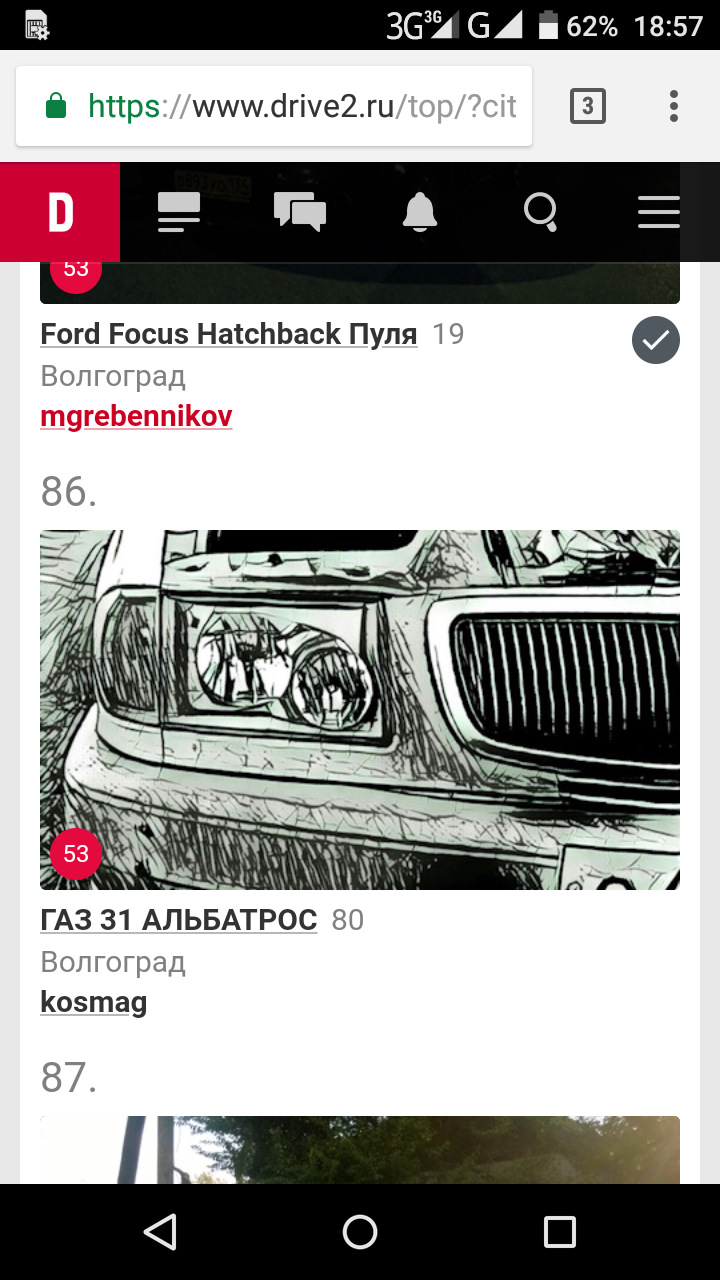Image resolution: width=720 pixels, height=1280 pixels.
Task: Open the messages chat icon
Action: coord(299,212)
